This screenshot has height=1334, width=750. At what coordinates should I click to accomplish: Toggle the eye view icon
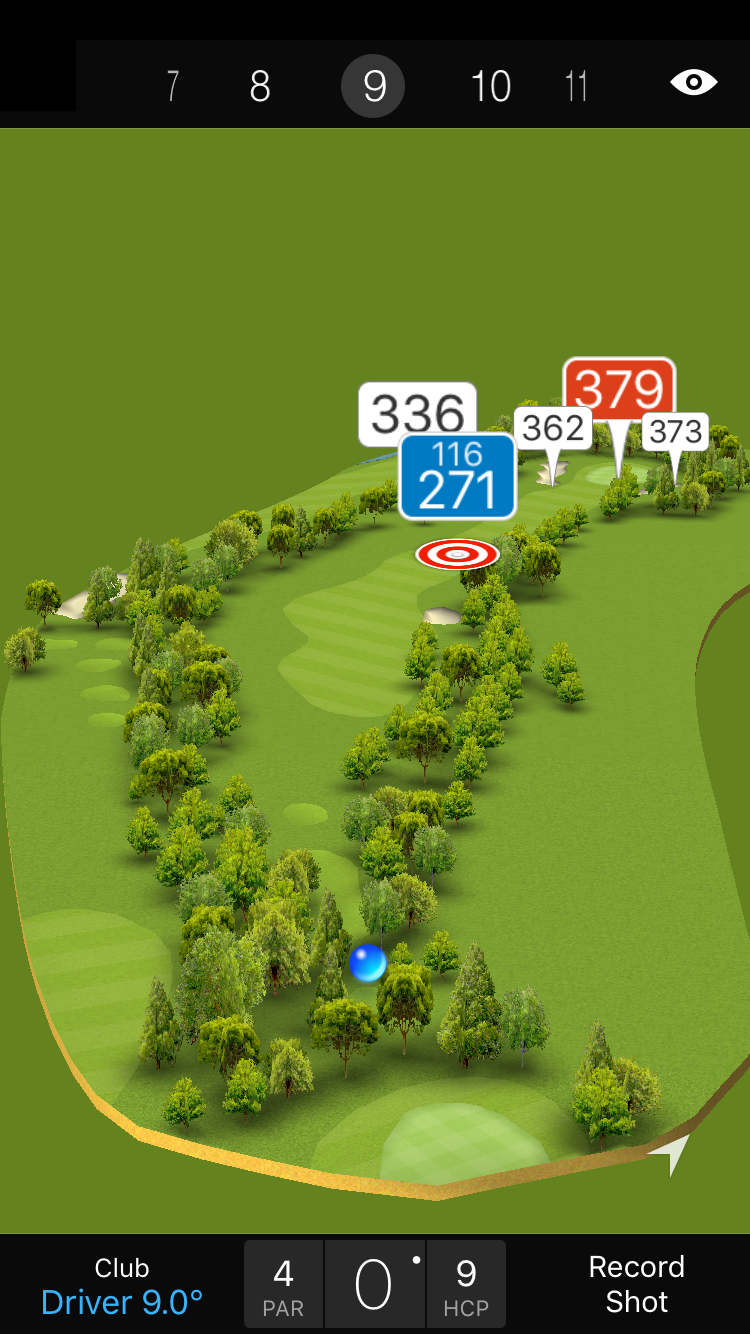pos(694,82)
